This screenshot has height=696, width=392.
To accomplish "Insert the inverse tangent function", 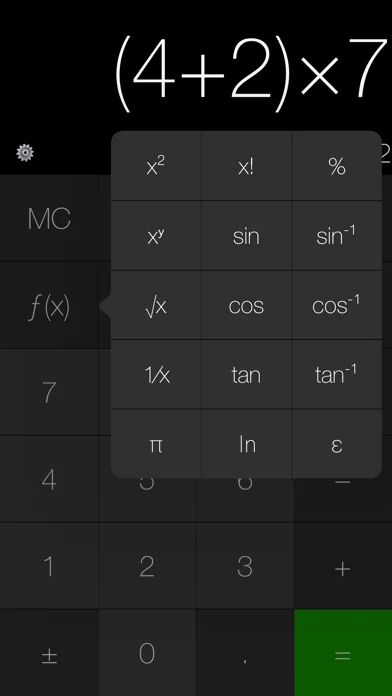I will click(x=337, y=375).
